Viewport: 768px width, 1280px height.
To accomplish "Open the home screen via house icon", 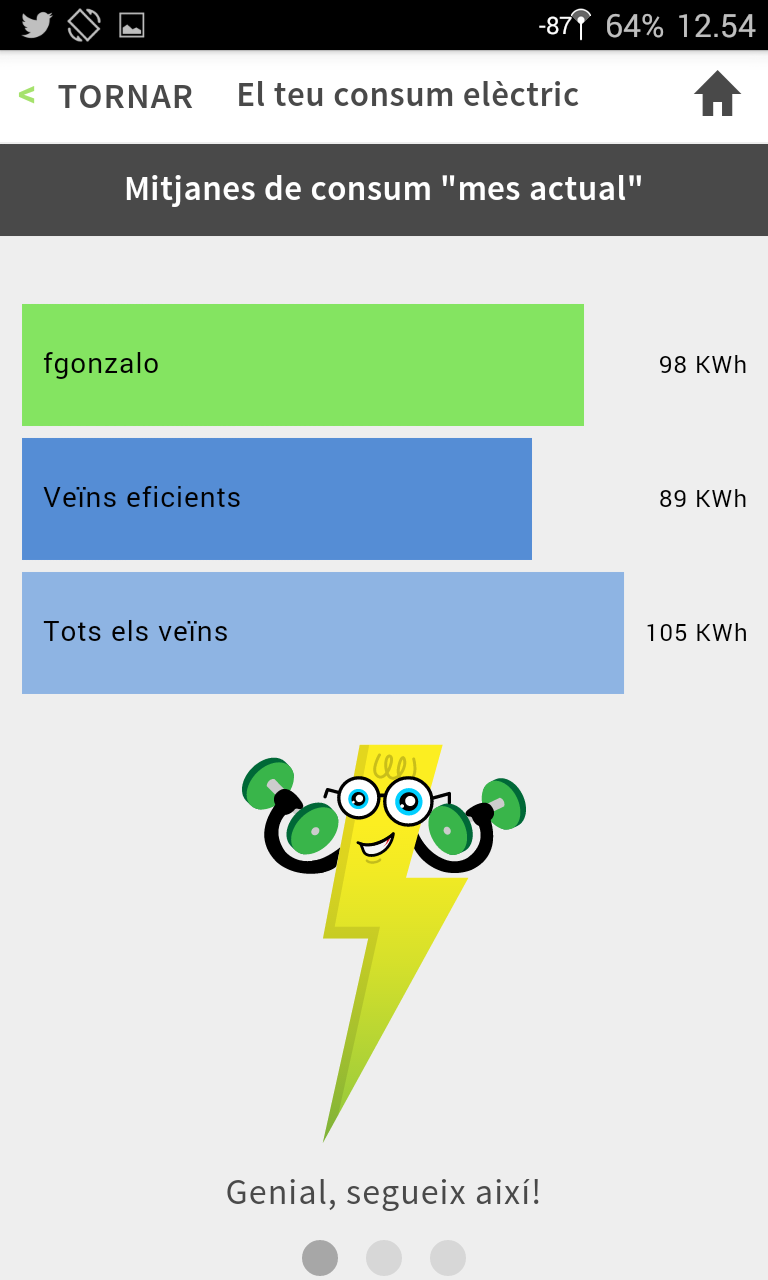I will (x=717, y=96).
